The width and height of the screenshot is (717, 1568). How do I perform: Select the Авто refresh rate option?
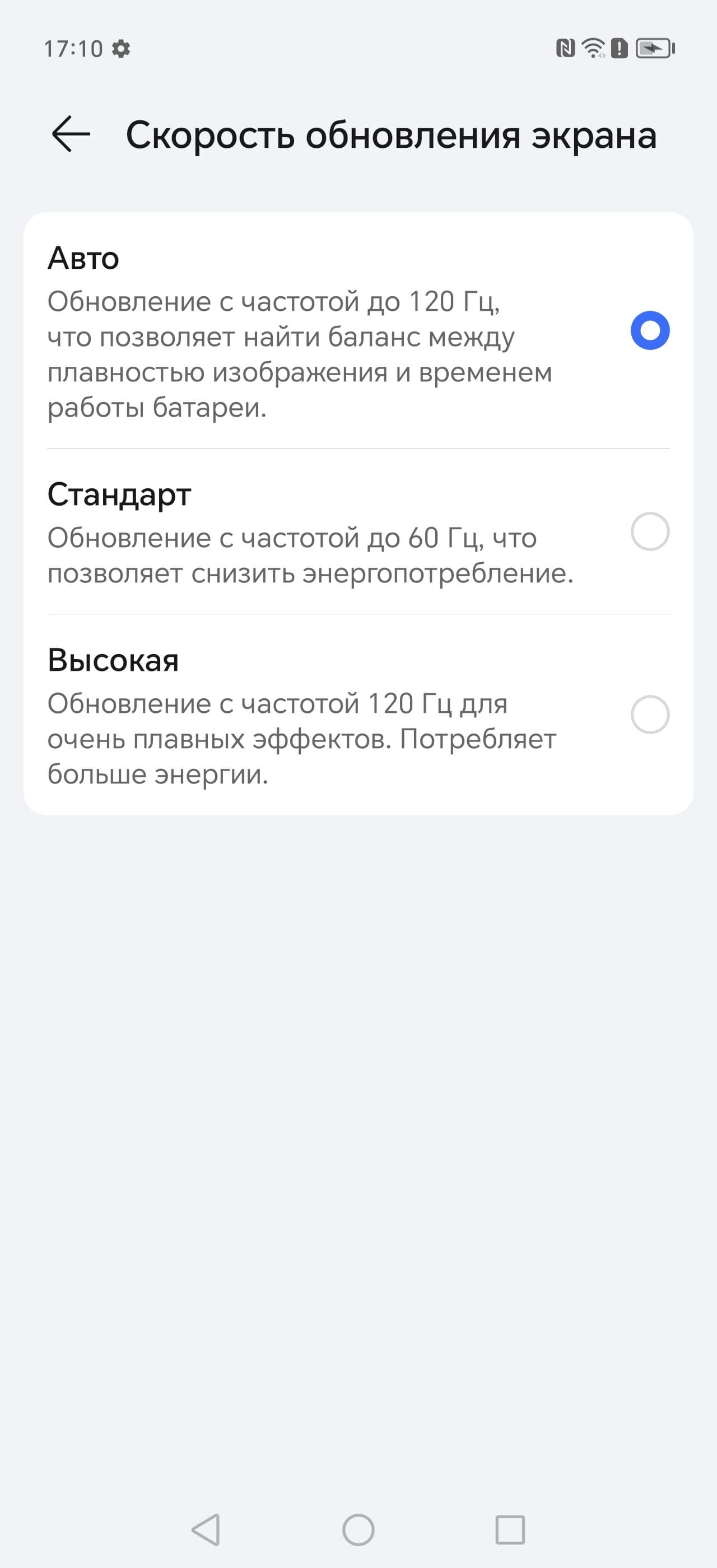coord(649,330)
